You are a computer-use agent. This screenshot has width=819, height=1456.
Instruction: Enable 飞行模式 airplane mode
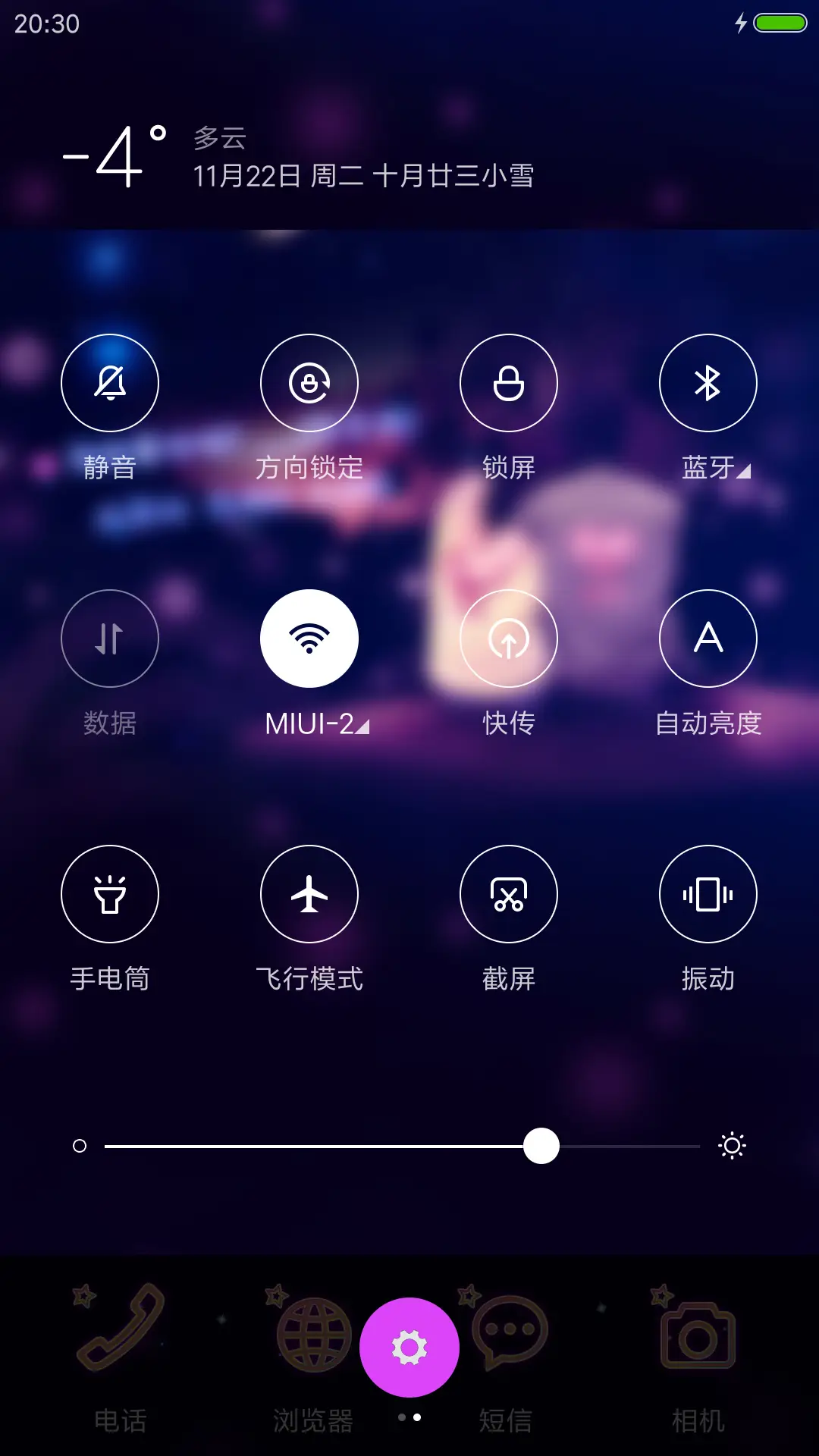click(x=309, y=895)
